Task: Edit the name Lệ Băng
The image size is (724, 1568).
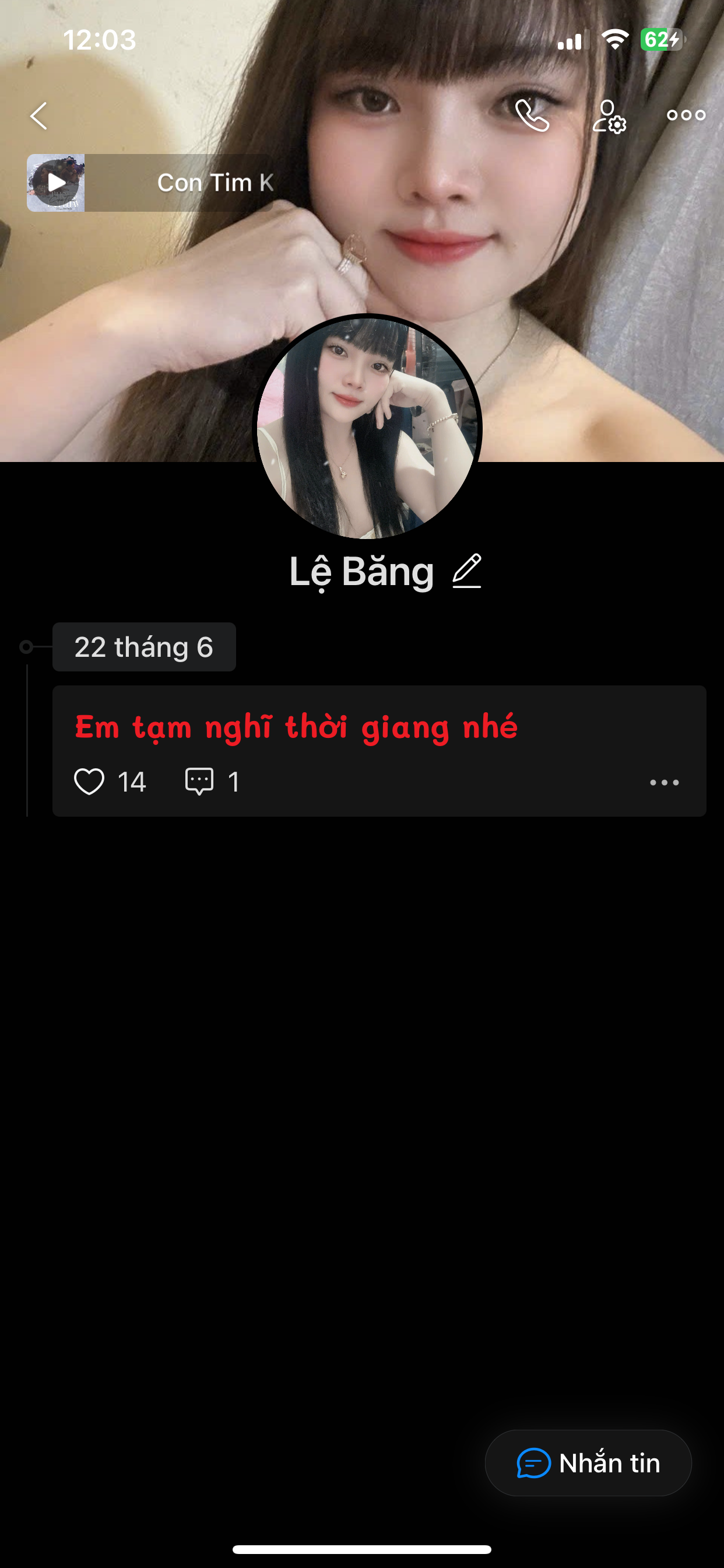Action: pos(468,571)
